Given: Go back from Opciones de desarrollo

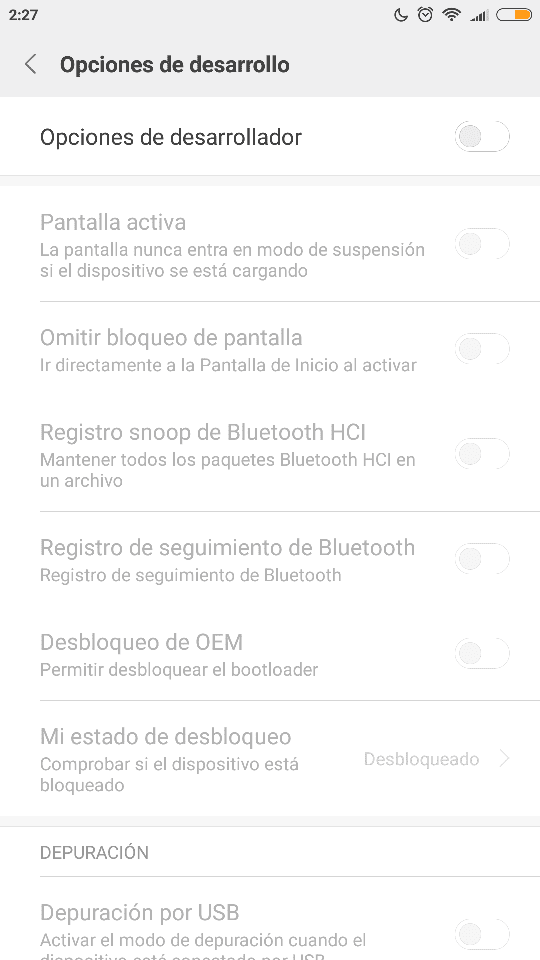Looking at the screenshot, I should point(31,64).
